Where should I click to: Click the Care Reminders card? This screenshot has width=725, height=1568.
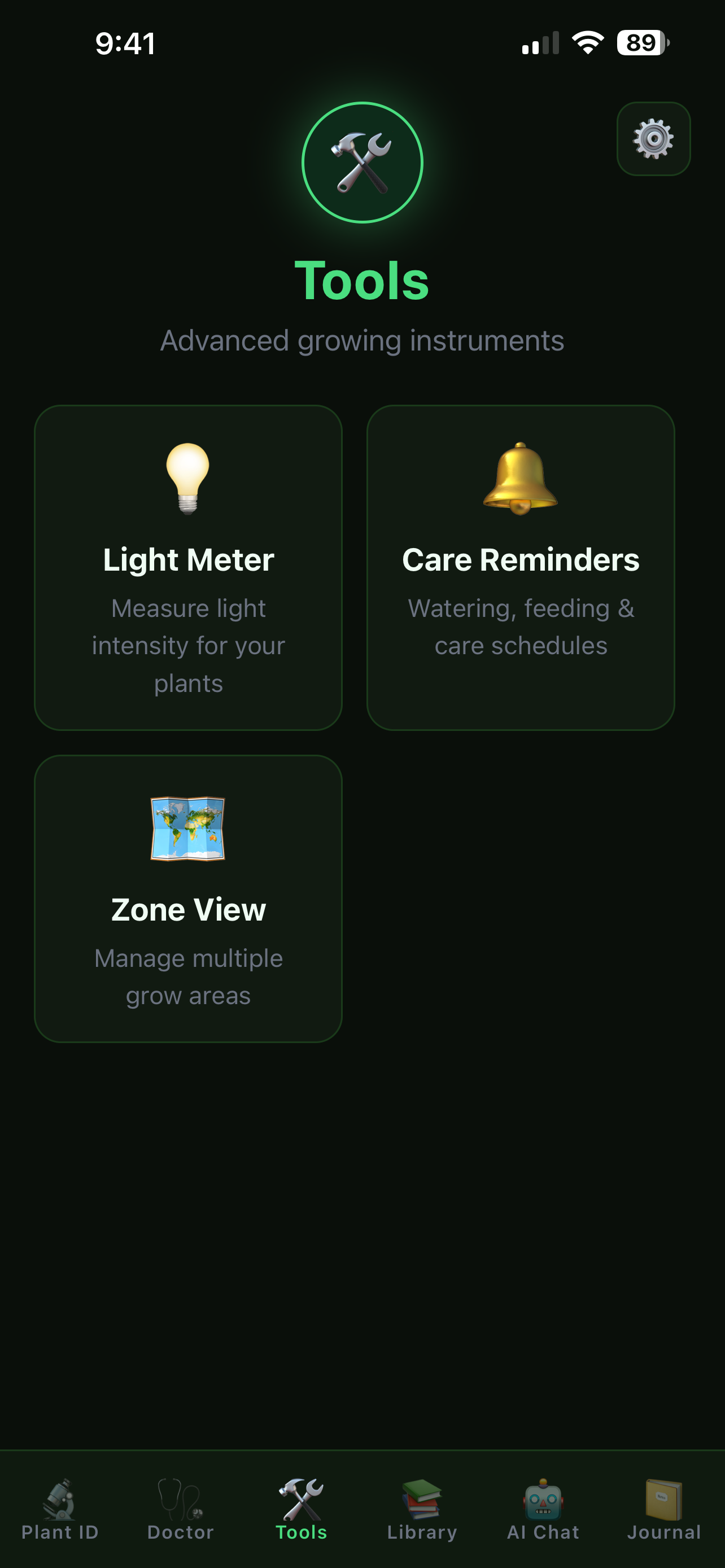pyautogui.click(x=522, y=566)
